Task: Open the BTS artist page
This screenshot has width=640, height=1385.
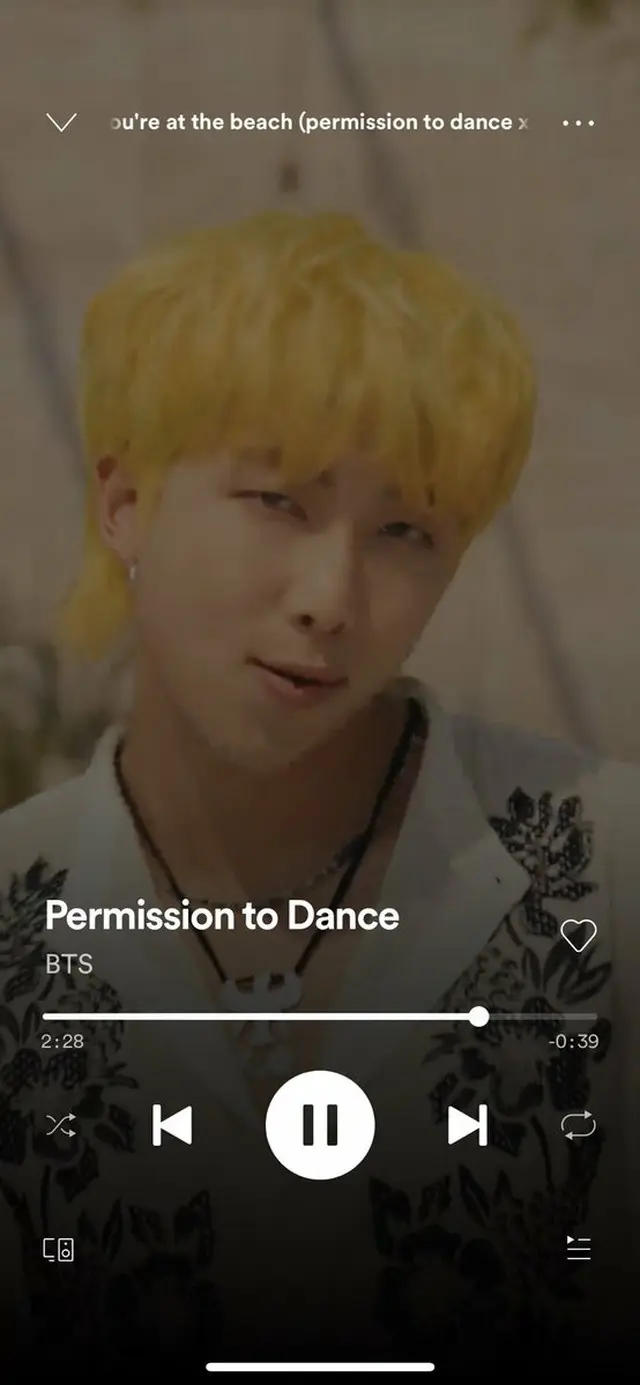Action: click(69, 964)
